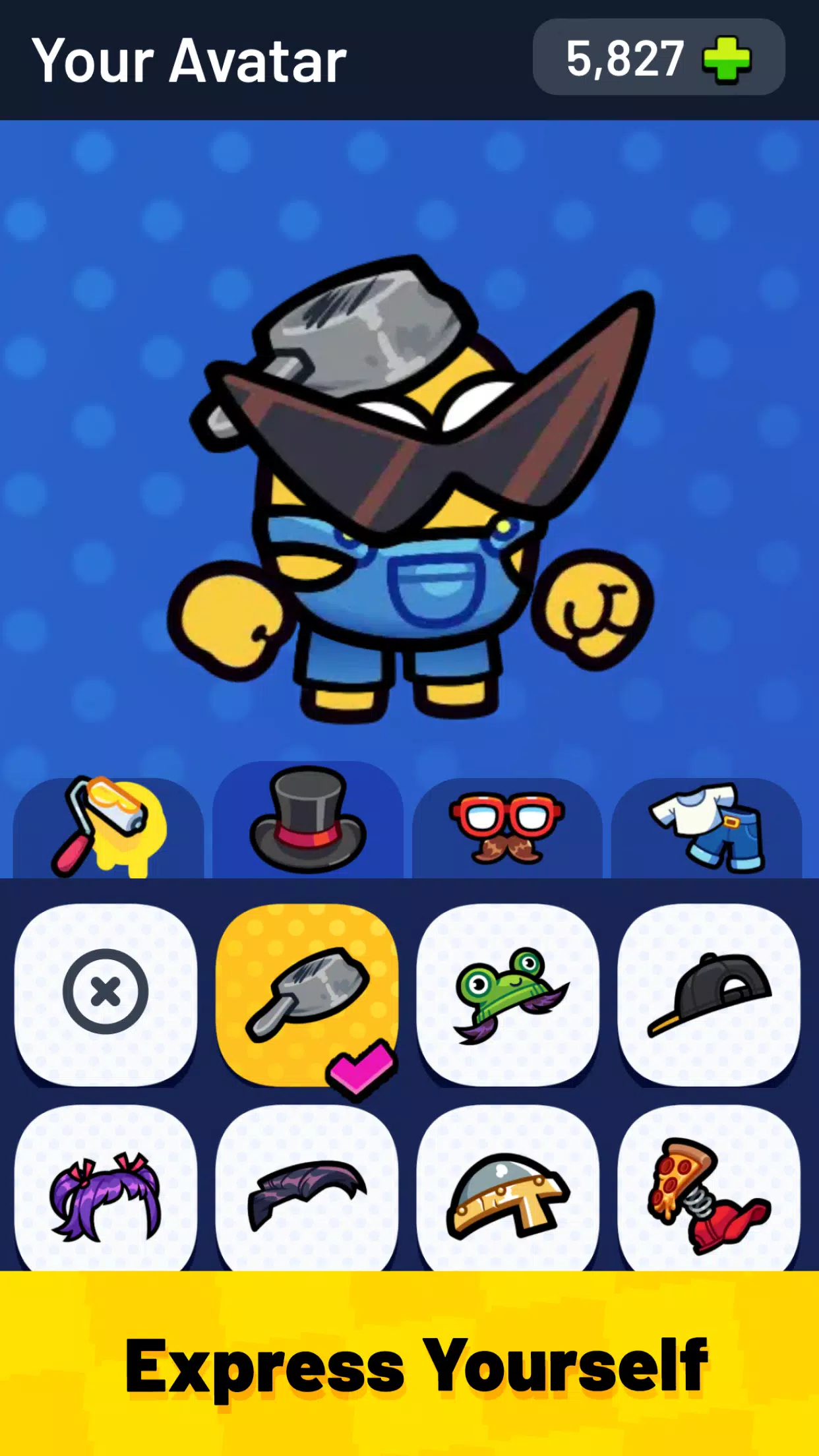Viewport: 819px width, 1456px height.
Task: Select the dark swept hair option
Action: coord(307,1191)
